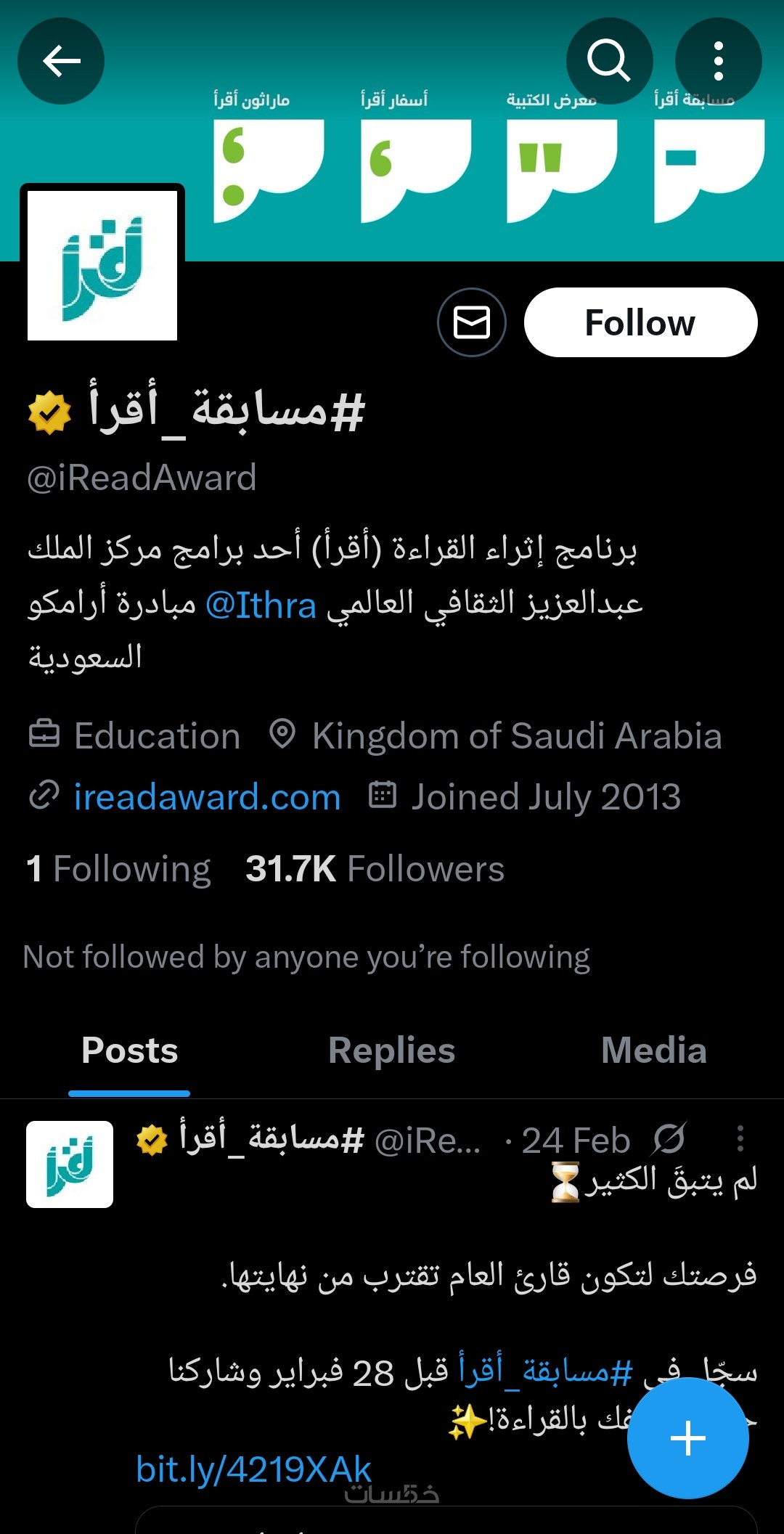Visit the ireadaward.com website link

(x=207, y=797)
